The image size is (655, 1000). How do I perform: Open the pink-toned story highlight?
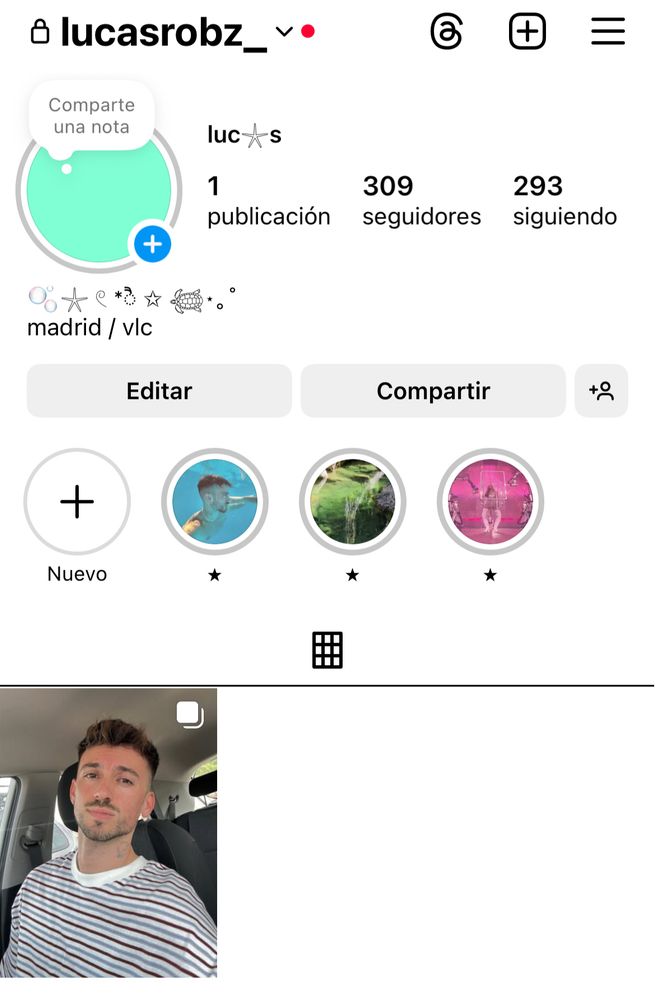[x=490, y=502]
